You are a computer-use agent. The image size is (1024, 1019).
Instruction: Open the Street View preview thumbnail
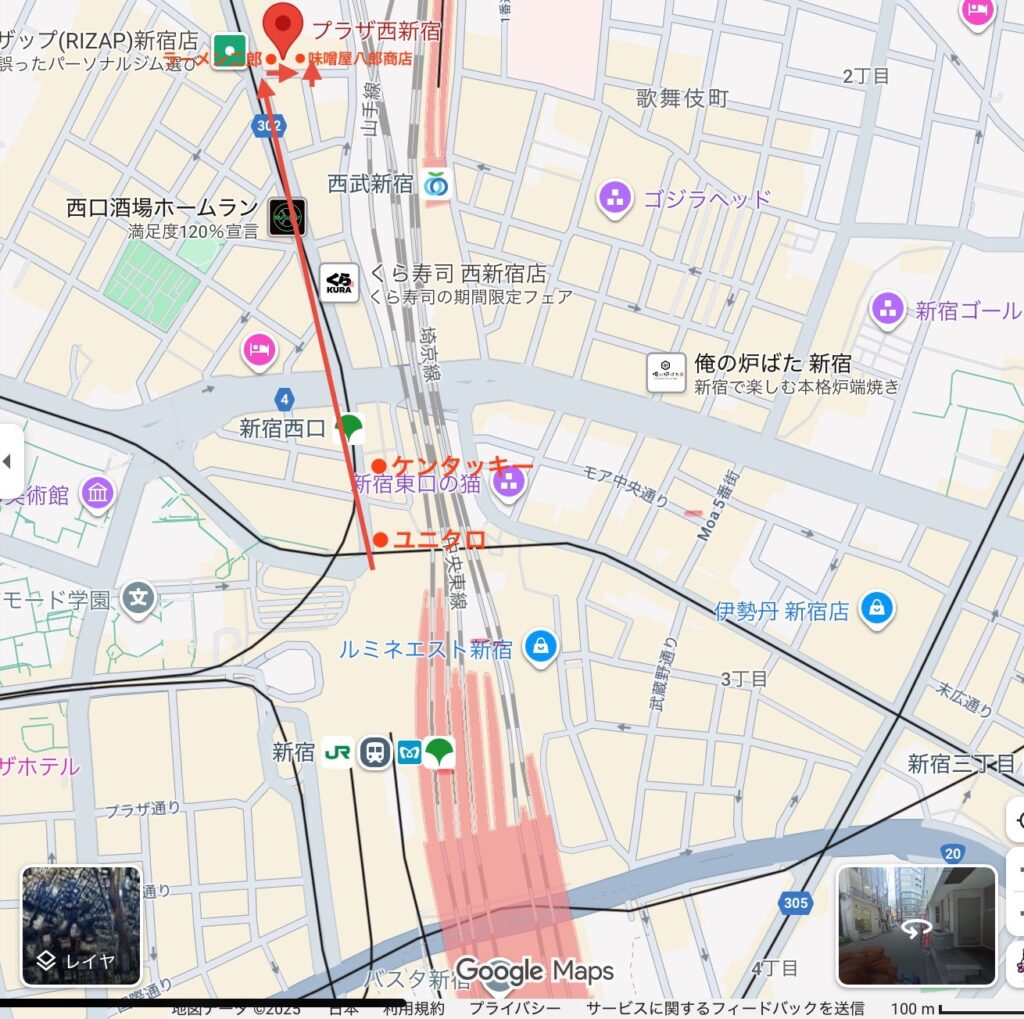pyautogui.click(x=917, y=926)
